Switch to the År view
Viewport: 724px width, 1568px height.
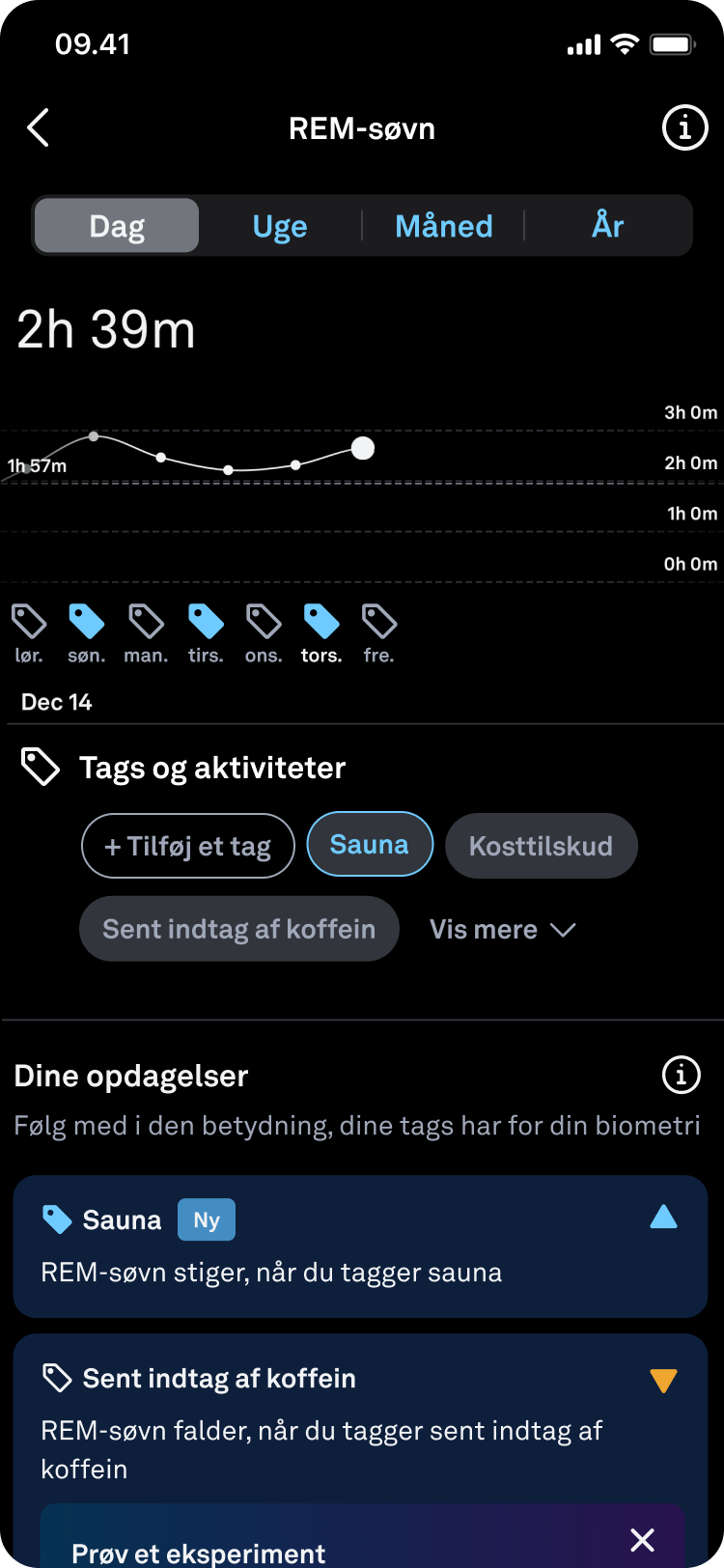(x=608, y=226)
